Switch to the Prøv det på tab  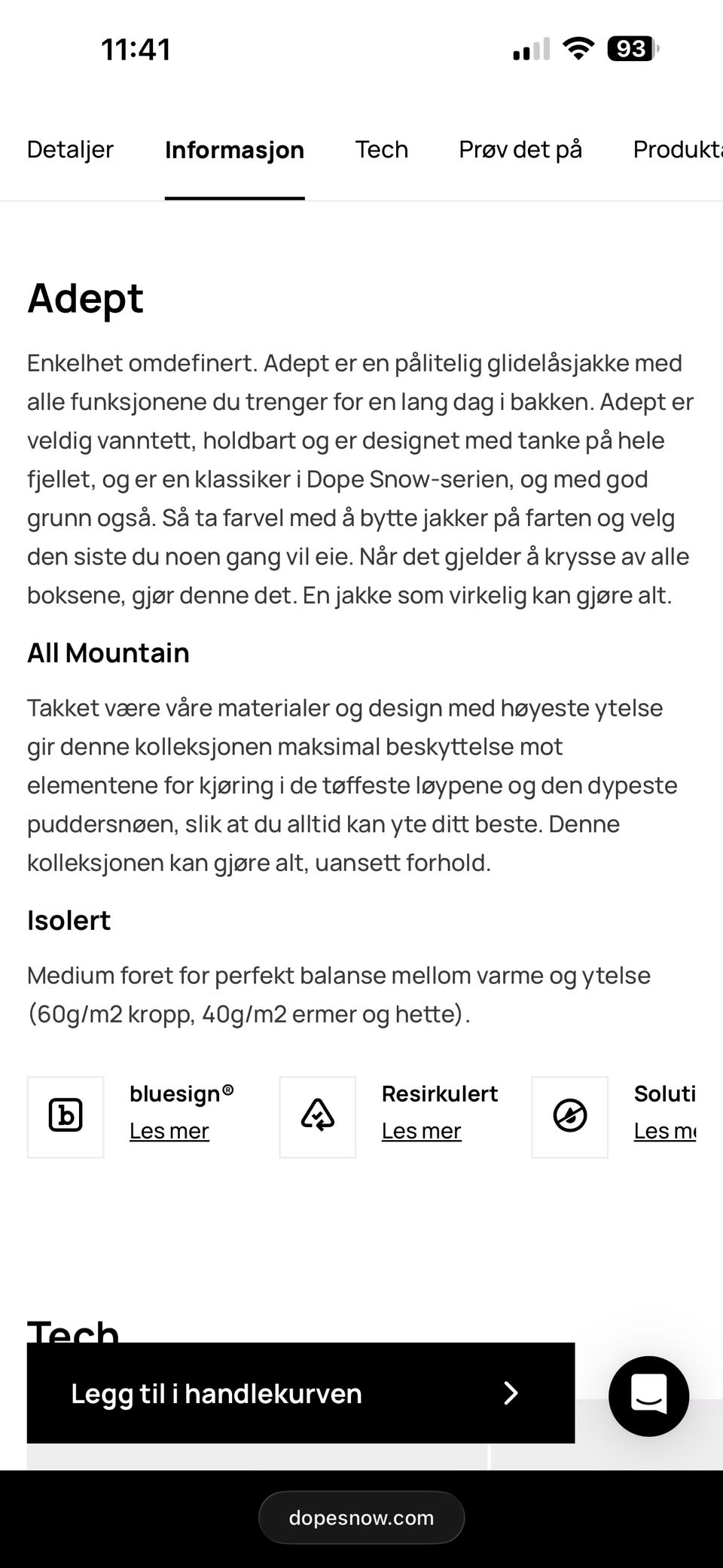coord(520,149)
